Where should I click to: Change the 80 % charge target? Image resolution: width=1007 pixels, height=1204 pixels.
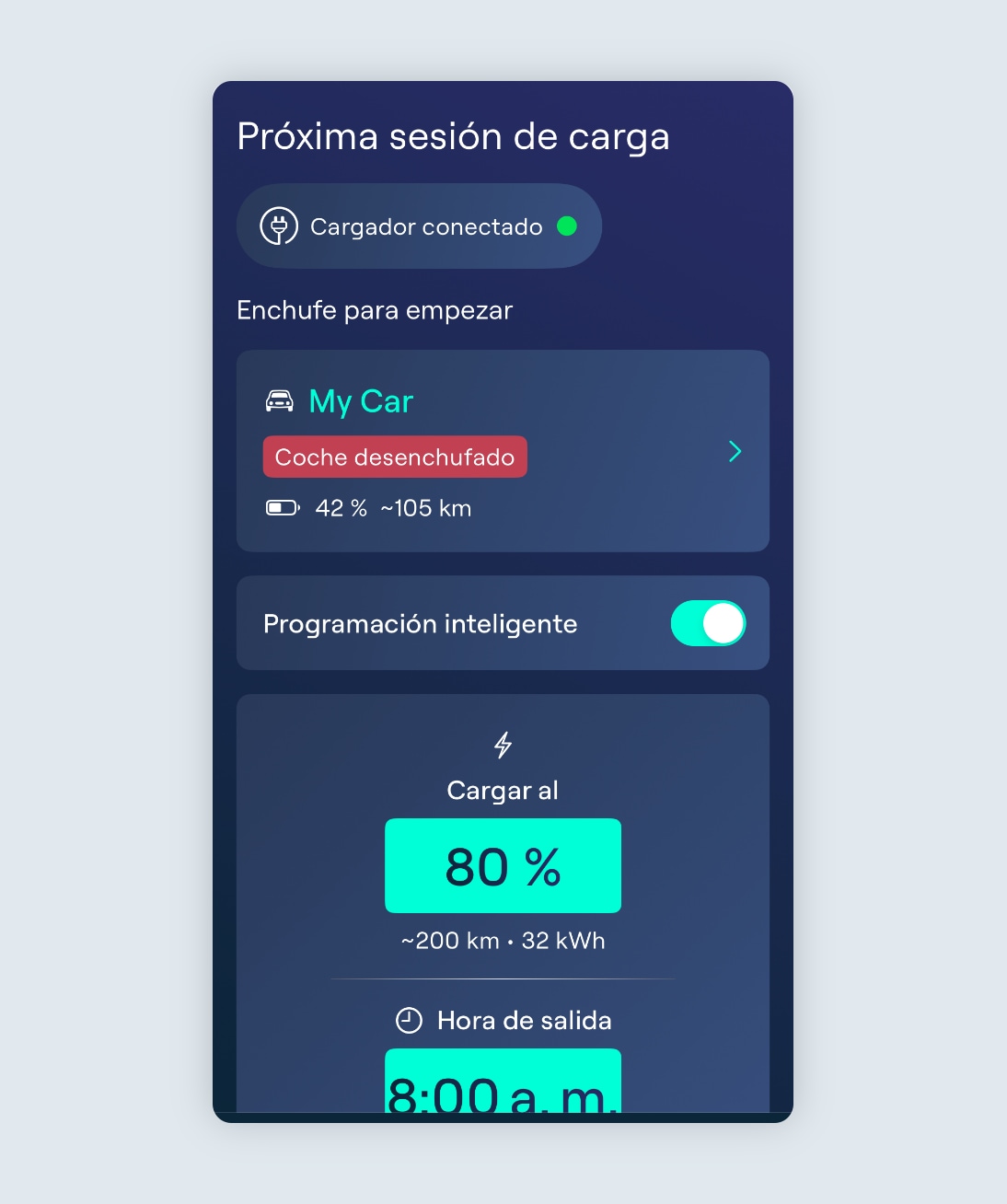(503, 866)
